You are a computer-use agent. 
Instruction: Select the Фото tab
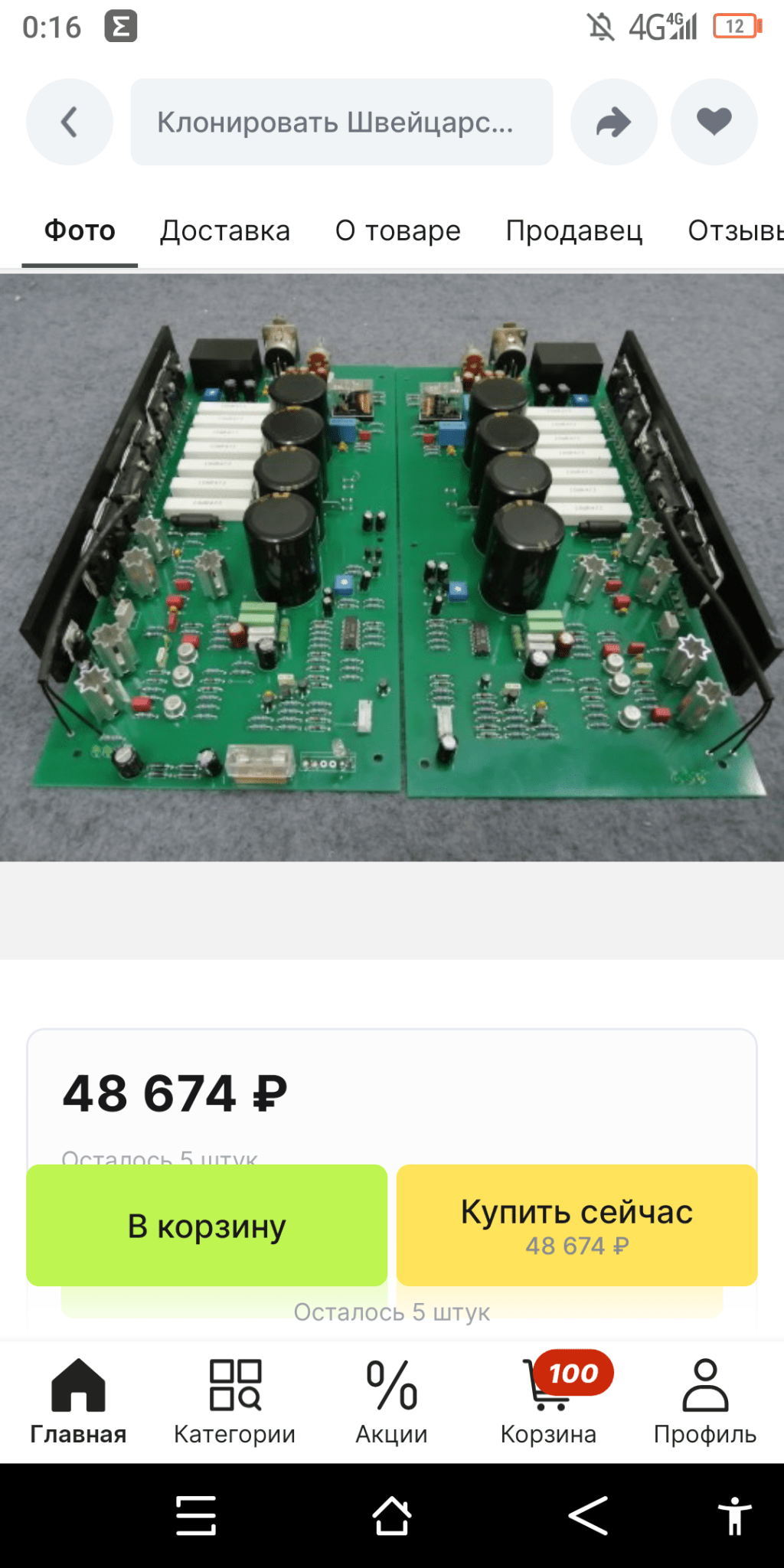(x=80, y=230)
